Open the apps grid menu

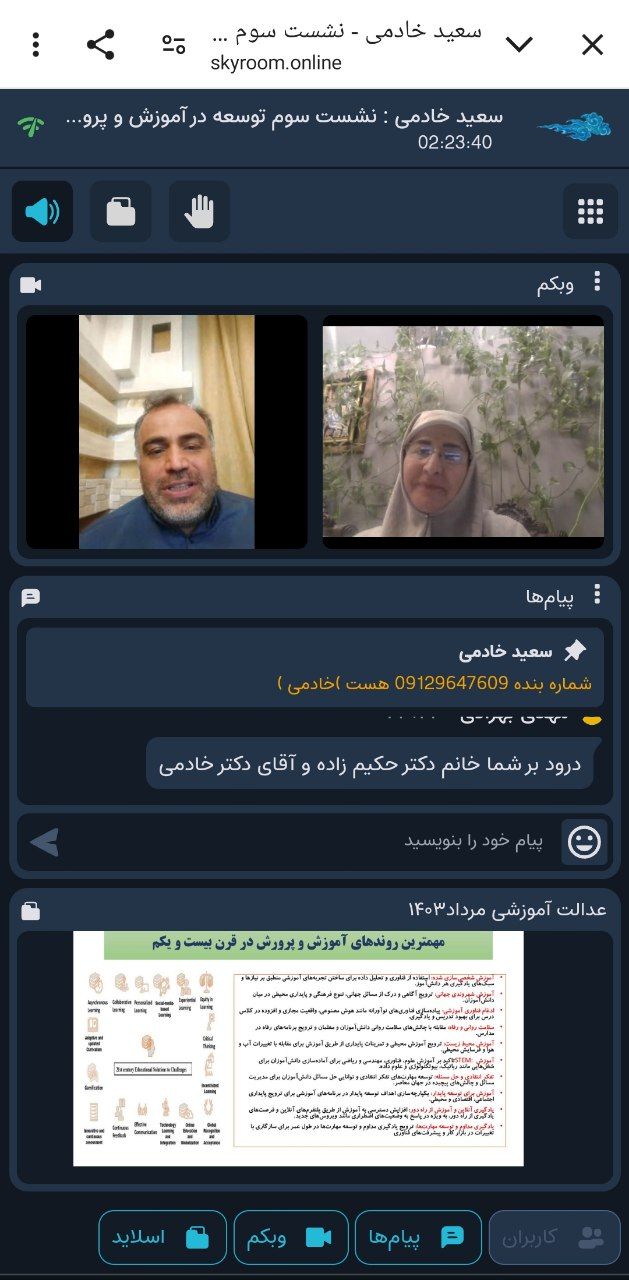pos(590,211)
